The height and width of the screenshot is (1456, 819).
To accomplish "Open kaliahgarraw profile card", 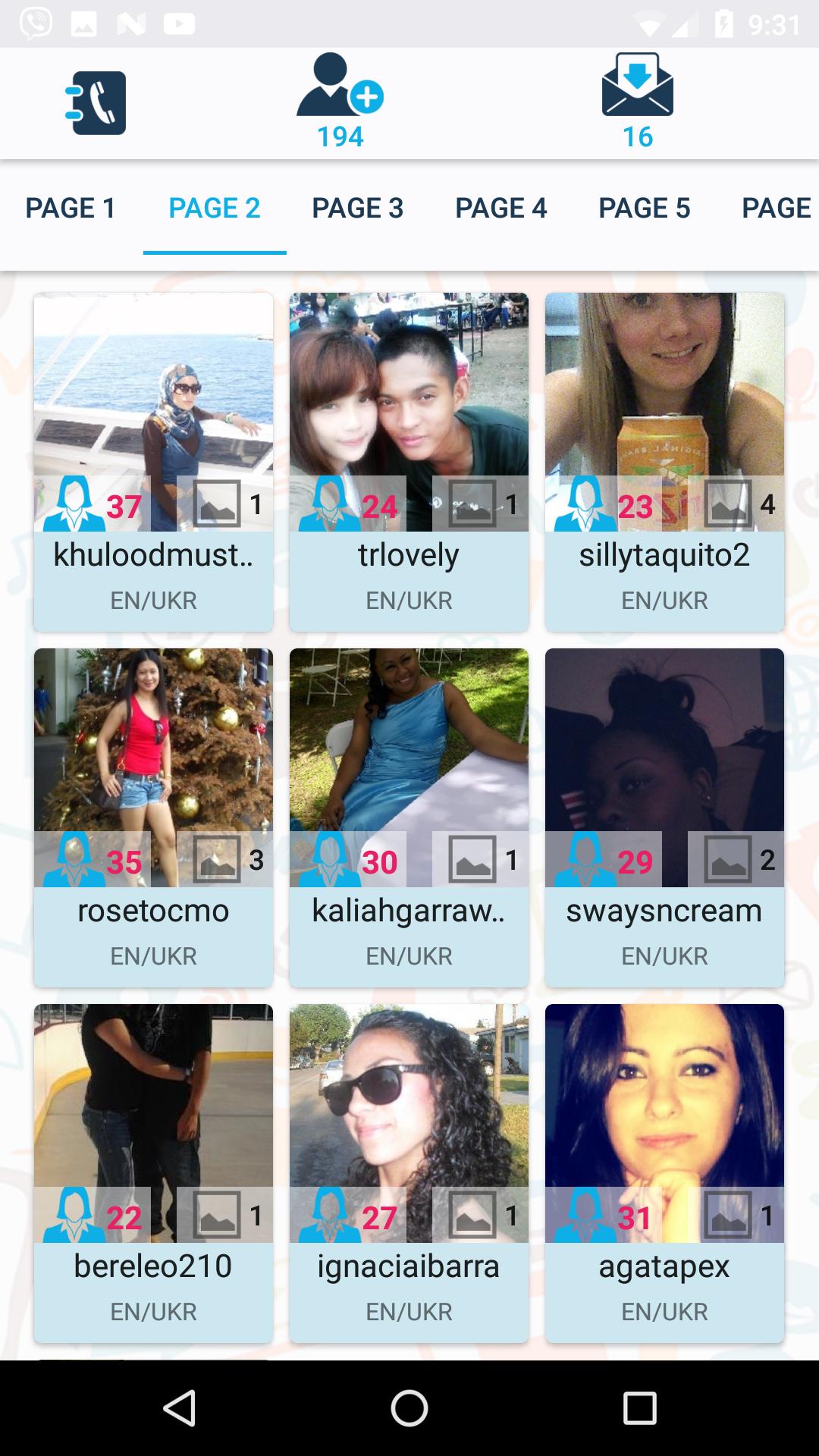I will (409, 817).
